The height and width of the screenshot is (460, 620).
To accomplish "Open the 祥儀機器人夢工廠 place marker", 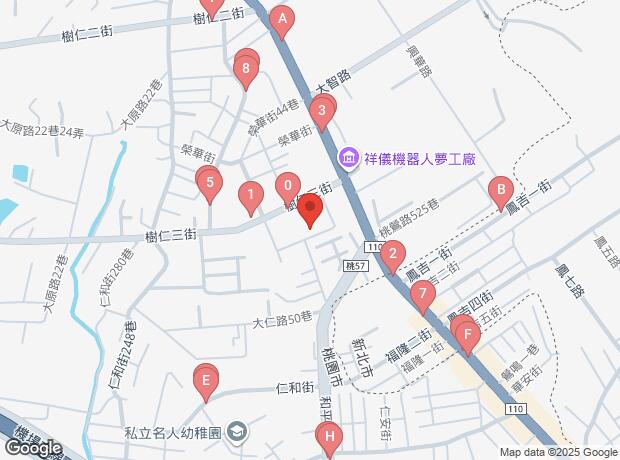I will (349, 157).
